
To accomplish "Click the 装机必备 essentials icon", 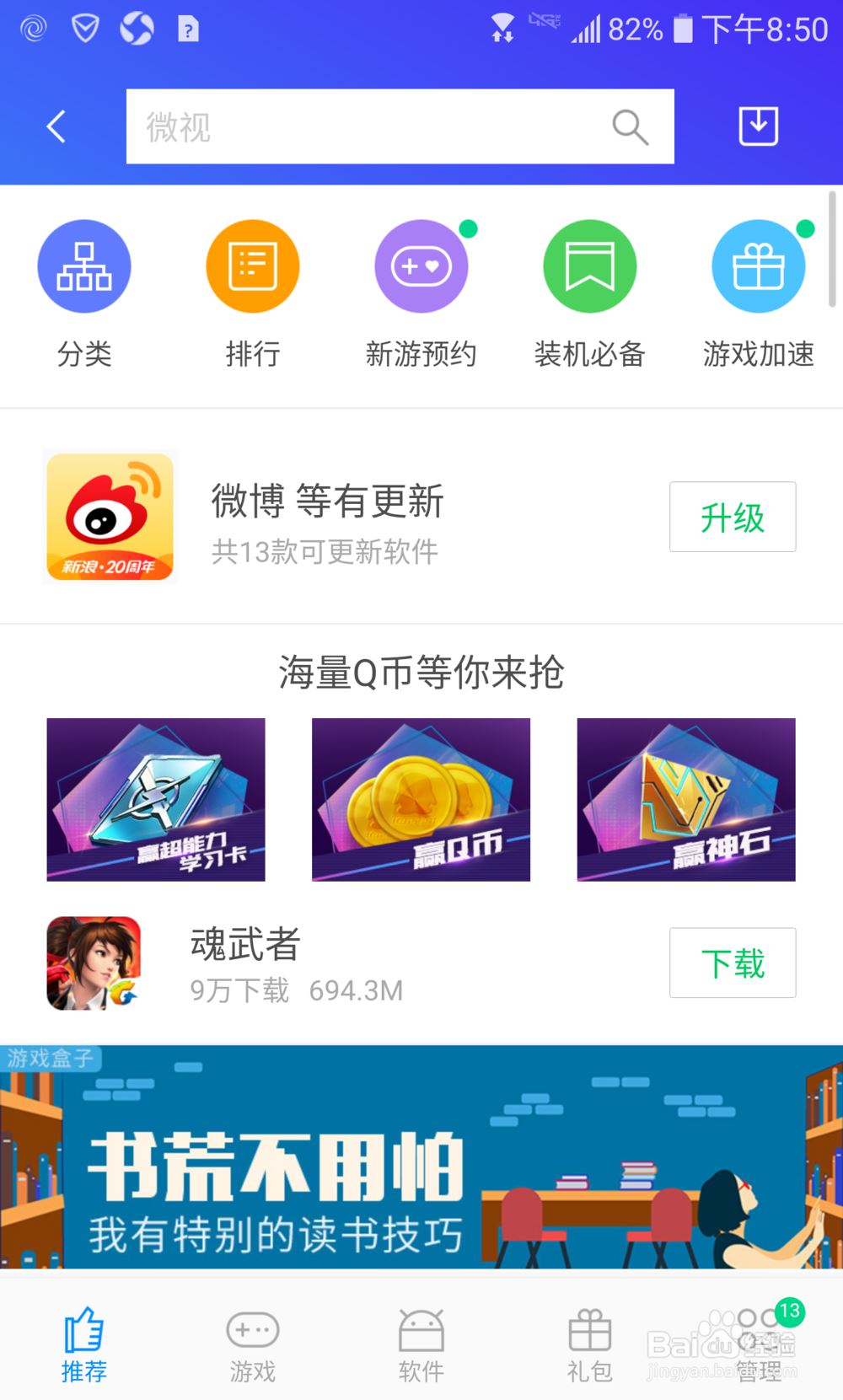I will (588, 265).
